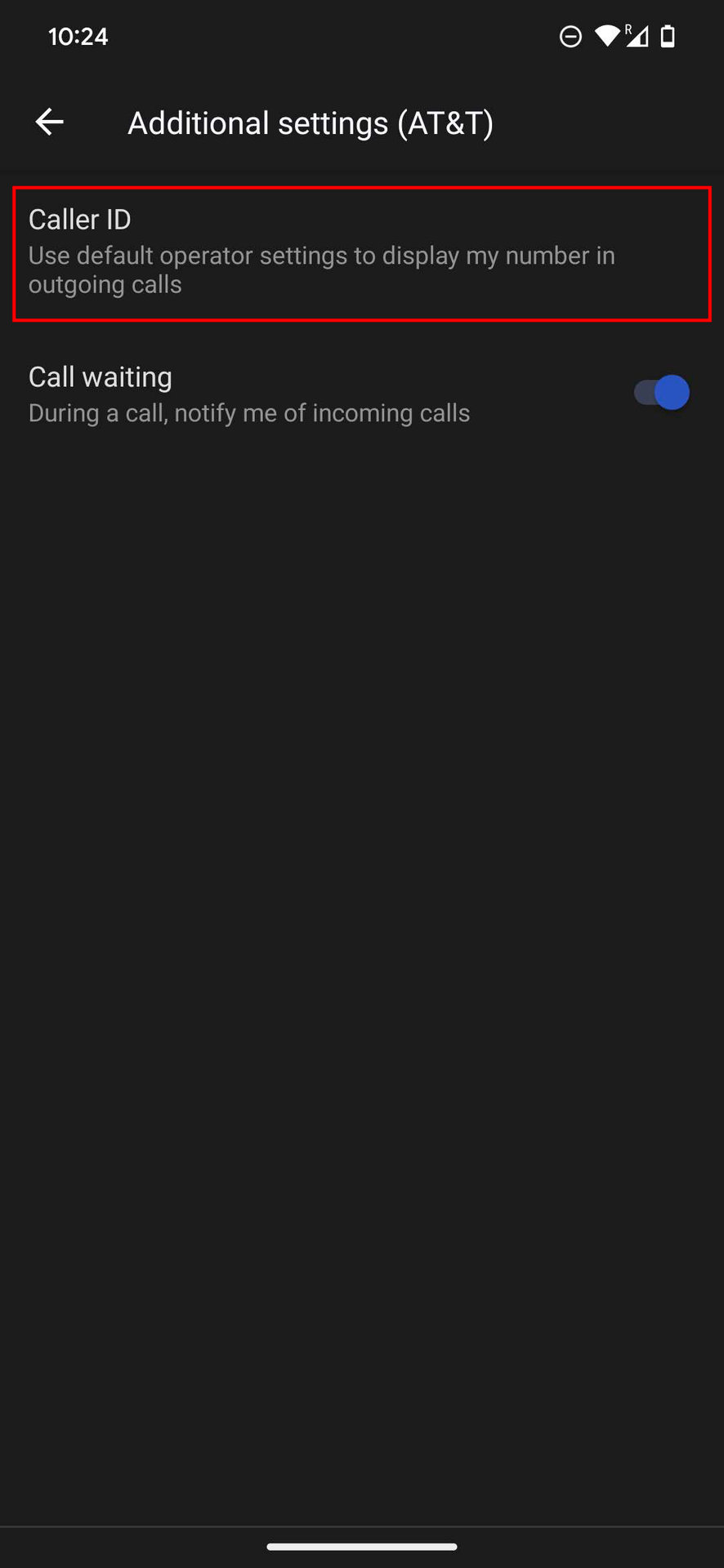Viewport: 724px width, 1568px height.
Task: Turn off the Call waiting switch
Action: pos(662,393)
